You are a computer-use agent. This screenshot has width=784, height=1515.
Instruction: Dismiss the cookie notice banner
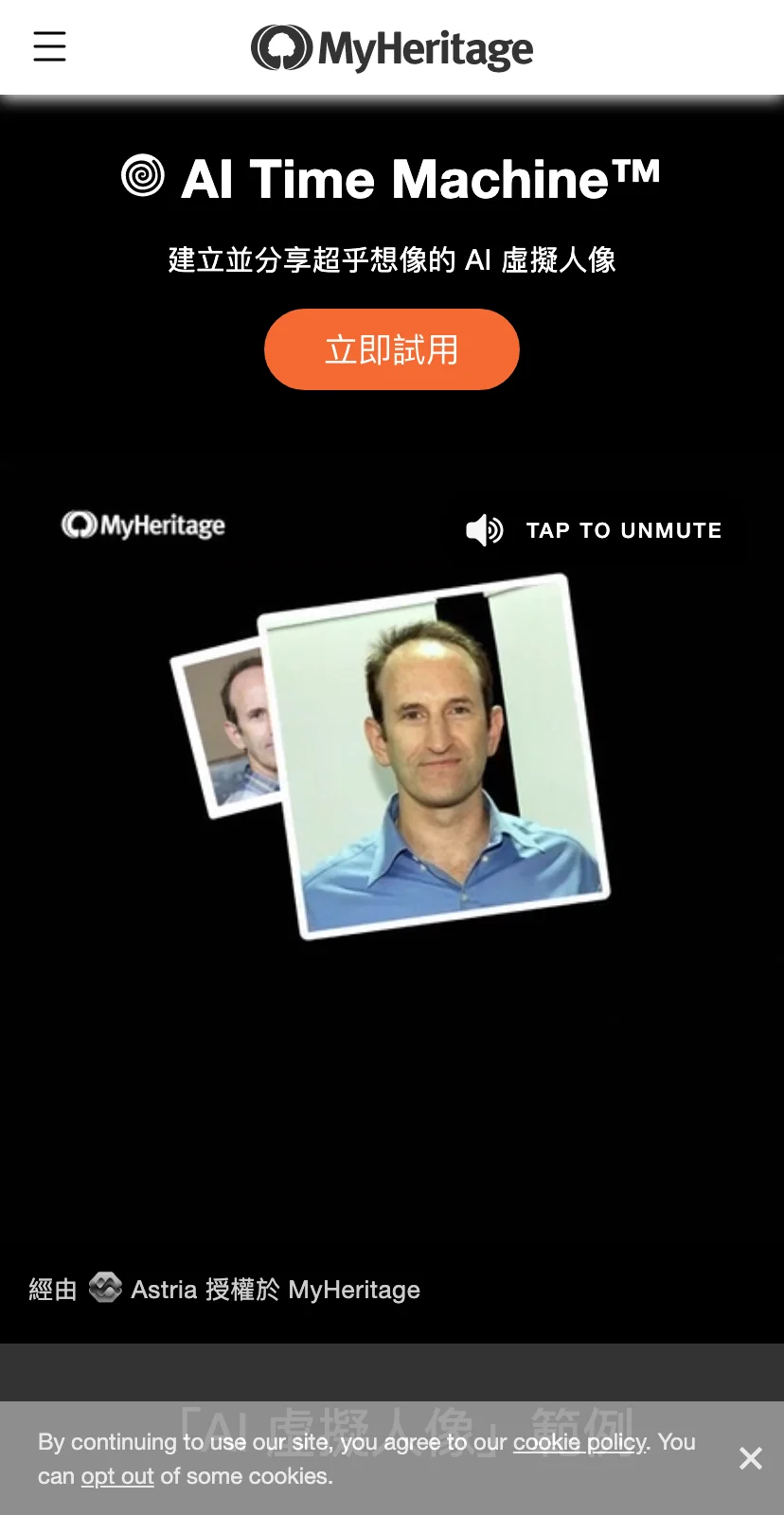[750, 1458]
